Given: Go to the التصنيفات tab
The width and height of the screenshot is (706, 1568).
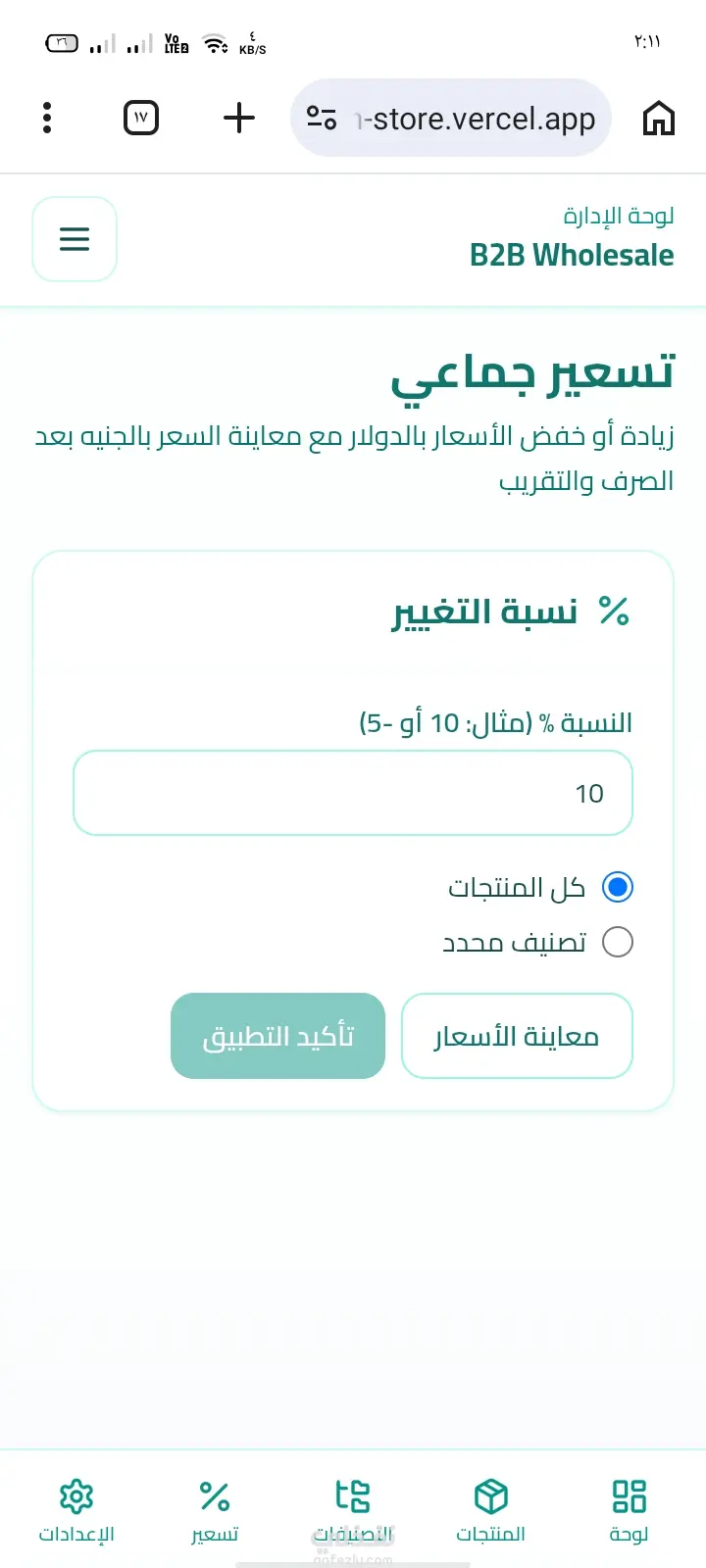Looking at the screenshot, I should pyautogui.click(x=353, y=1510).
